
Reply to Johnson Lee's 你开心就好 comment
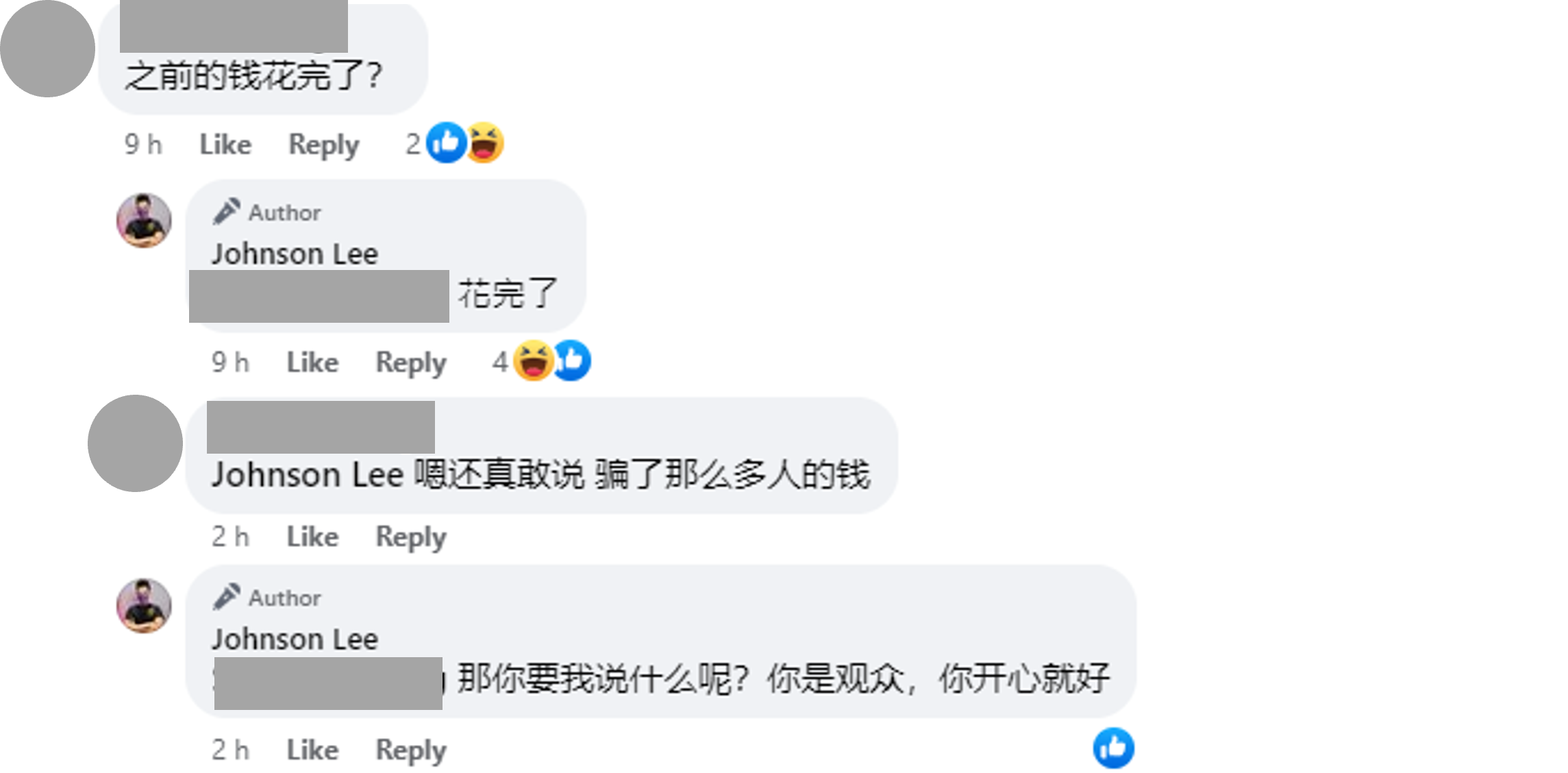(x=410, y=750)
